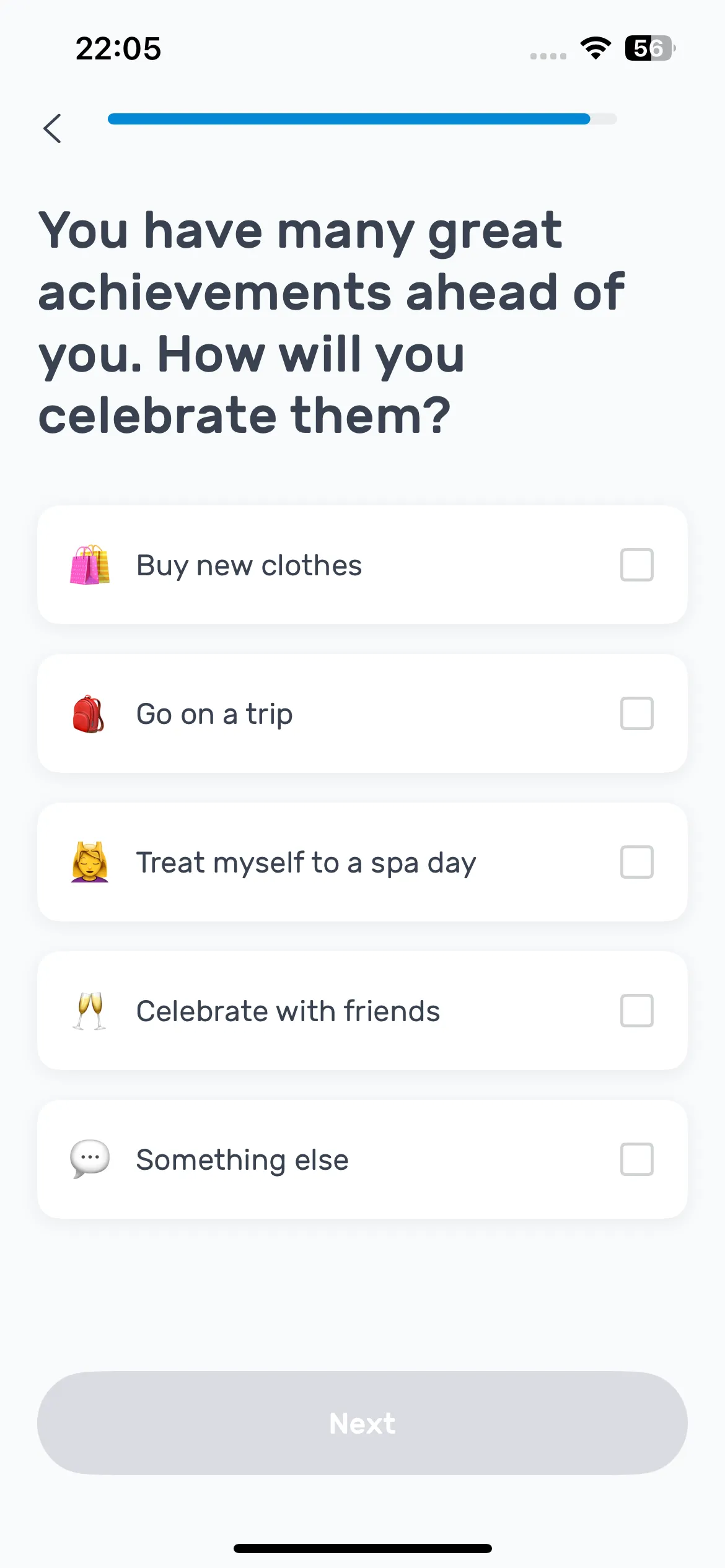The height and width of the screenshot is (1568, 725).
Task: Tap the Next button
Action: [362, 1423]
